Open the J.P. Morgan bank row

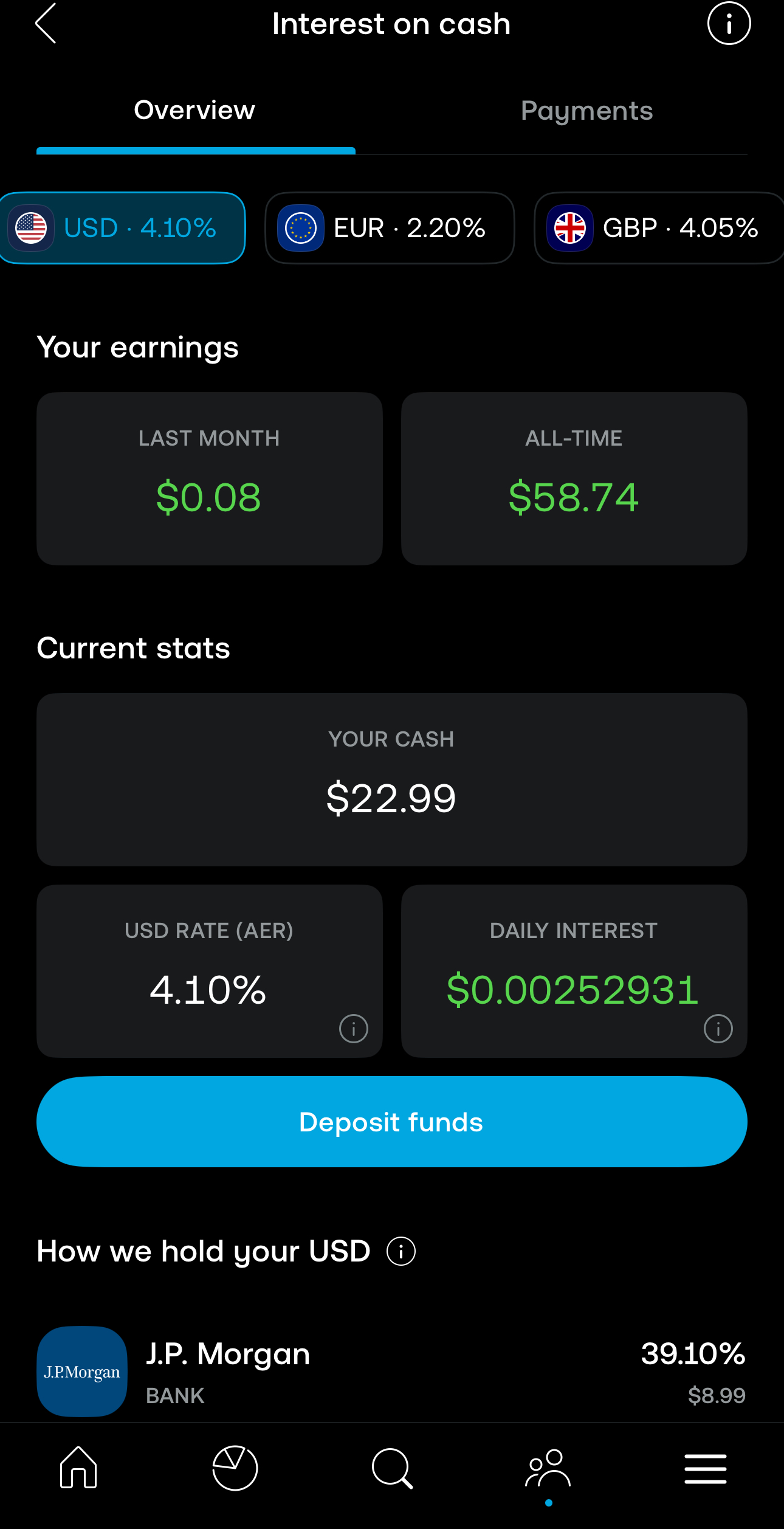click(392, 1372)
